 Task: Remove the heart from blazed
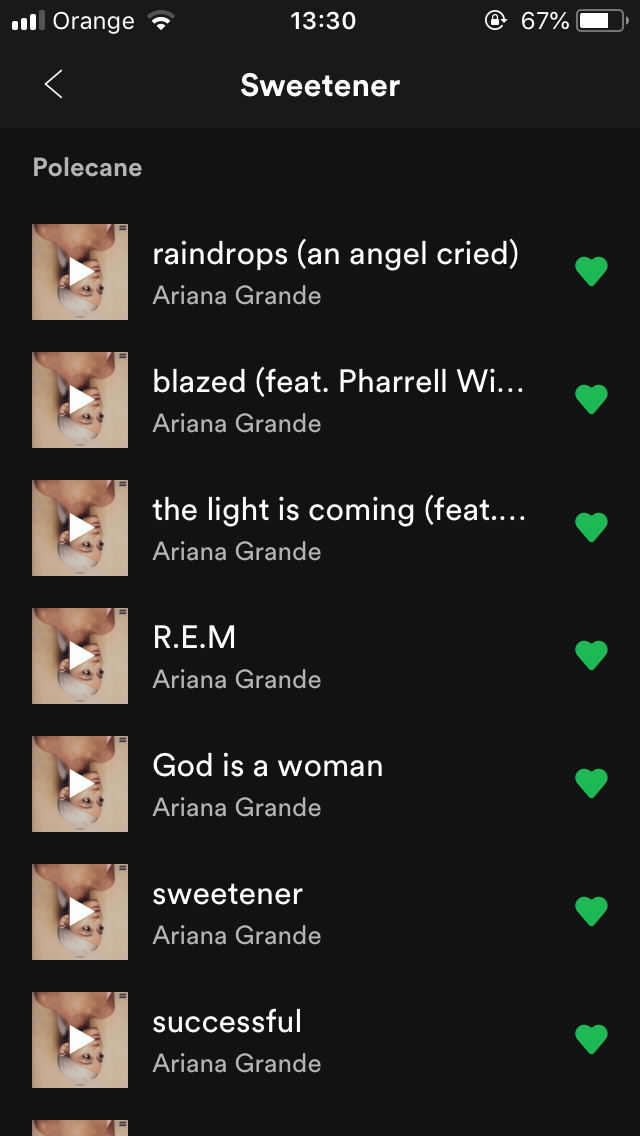(x=591, y=399)
